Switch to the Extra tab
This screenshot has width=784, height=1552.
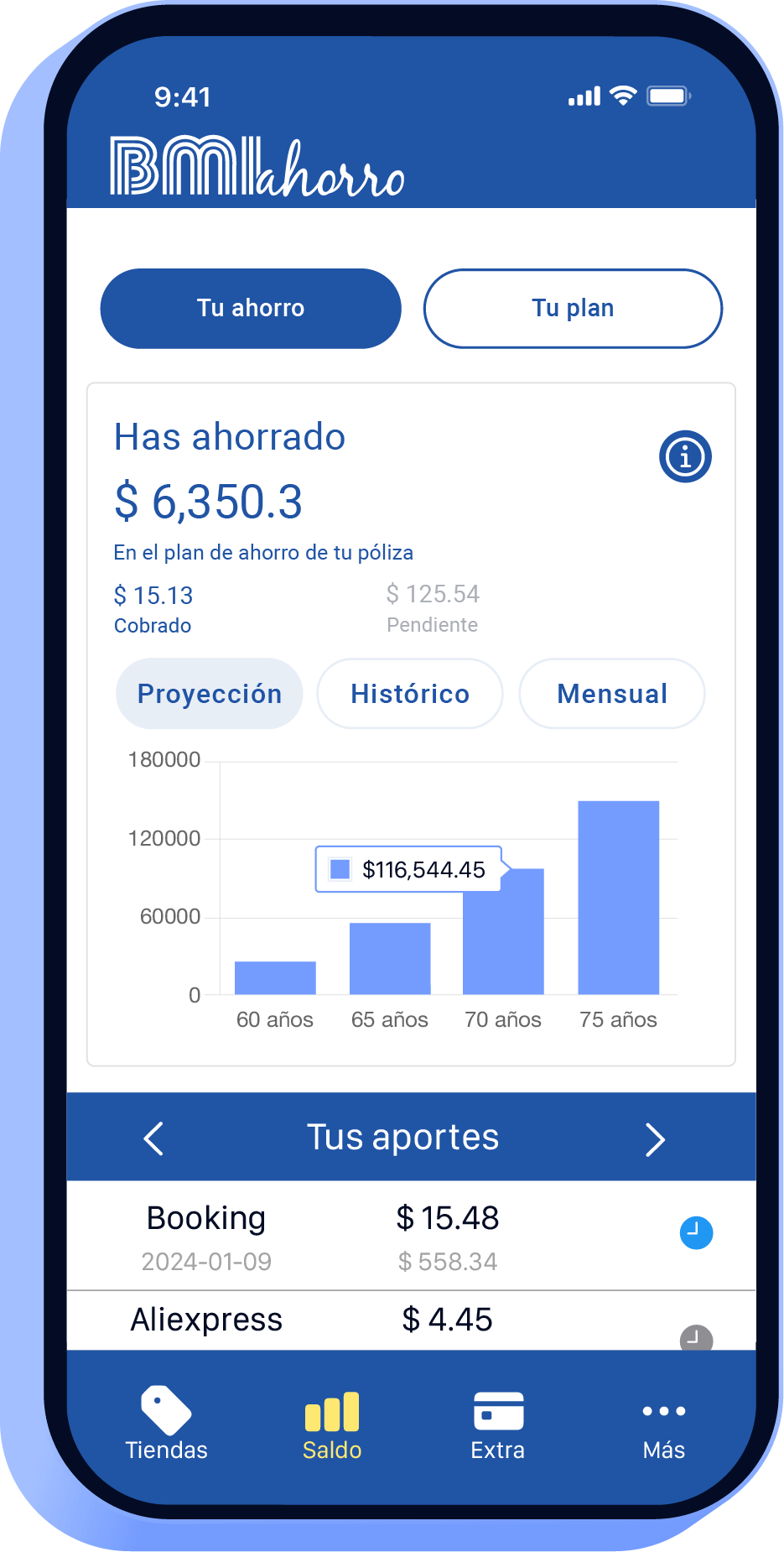(498, 1426)
